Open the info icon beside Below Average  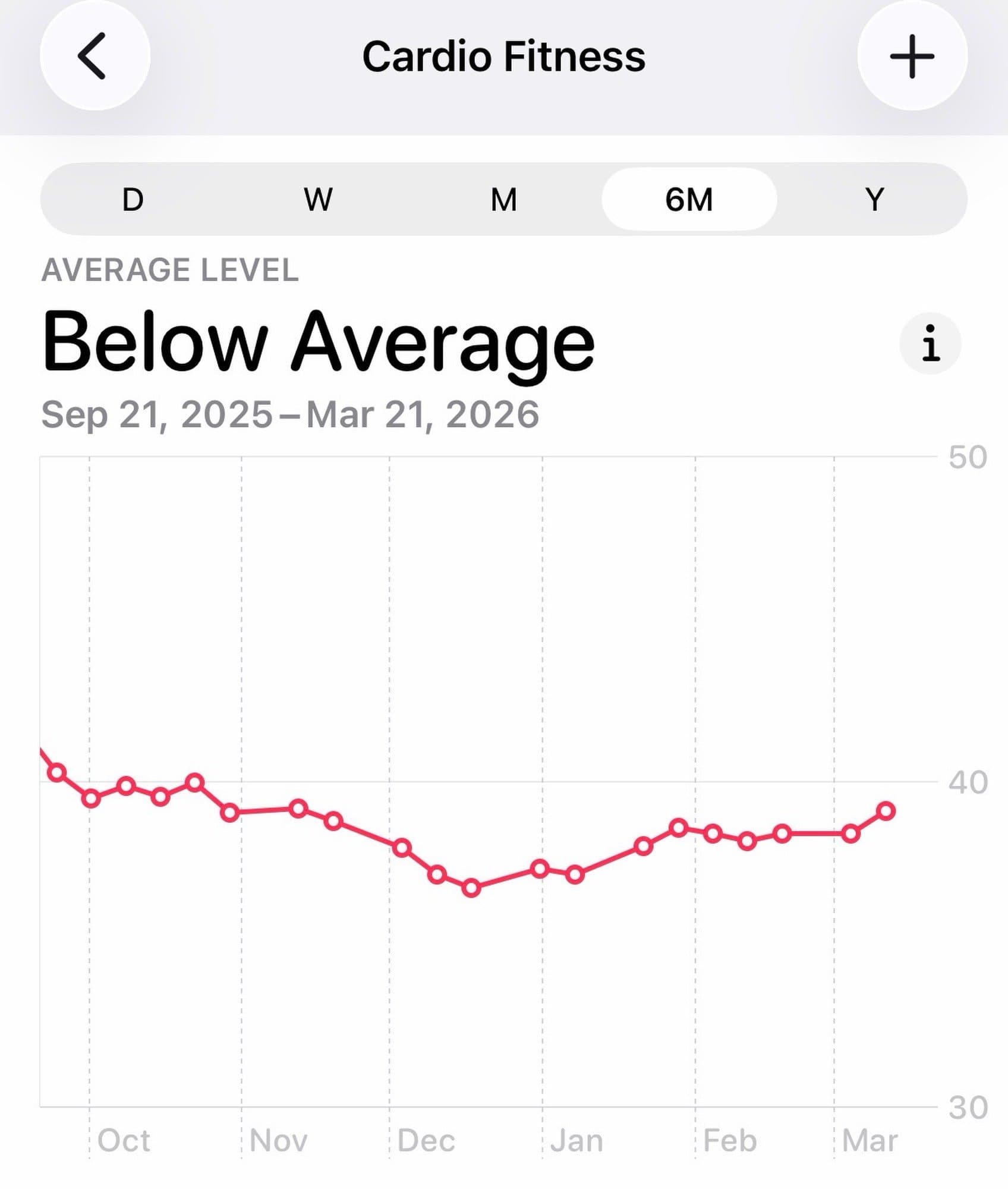point(930,344)
